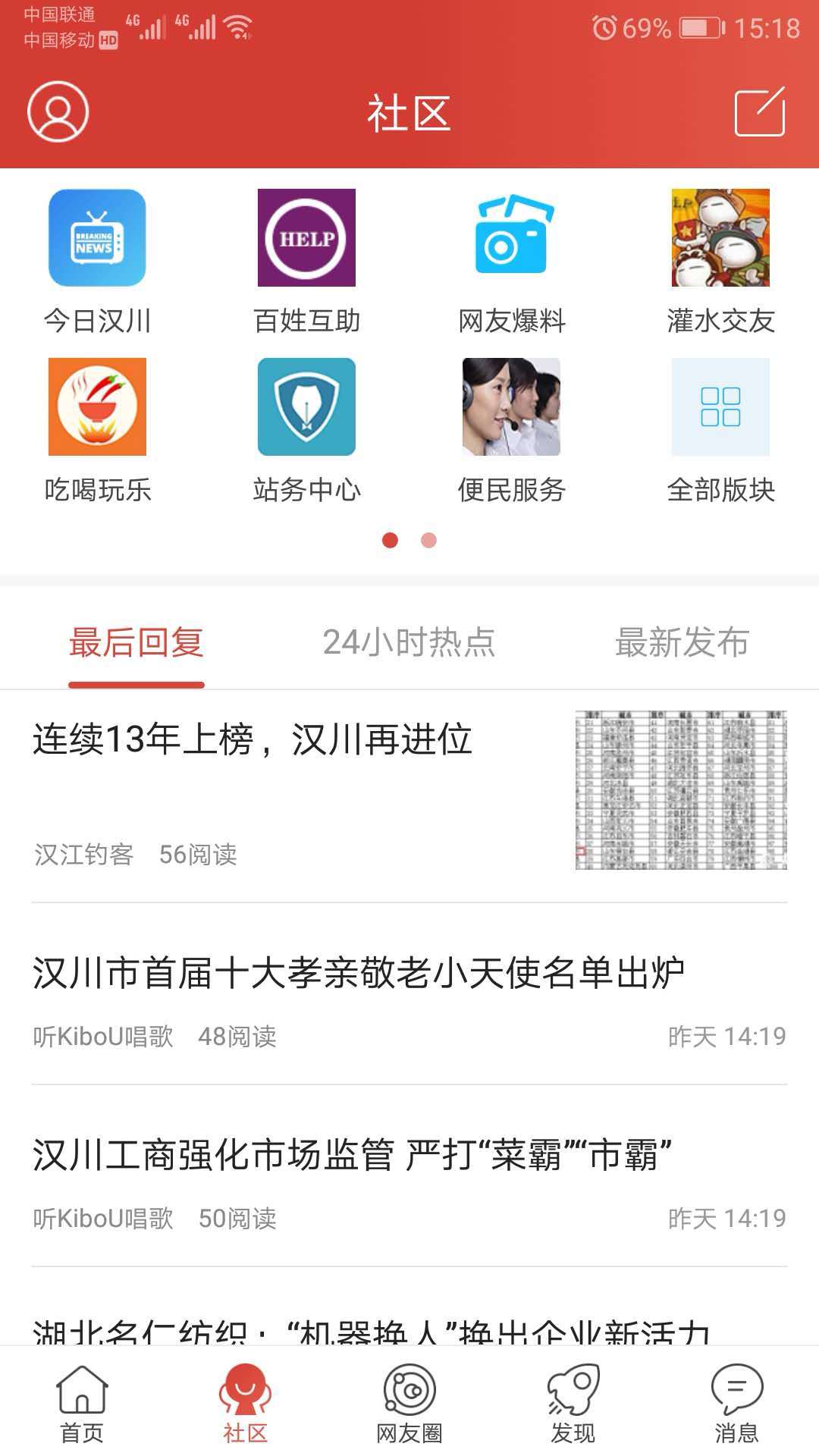Open the user profile avatar
819x1456 pixels.
pos(57,114)
